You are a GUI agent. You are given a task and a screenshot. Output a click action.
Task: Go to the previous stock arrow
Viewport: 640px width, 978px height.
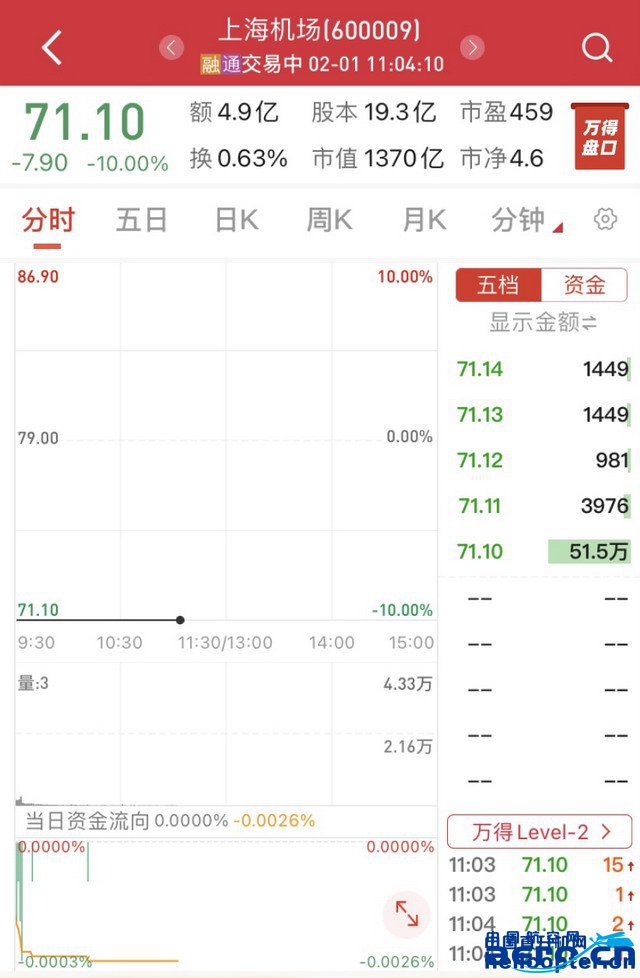coord(172,47)
